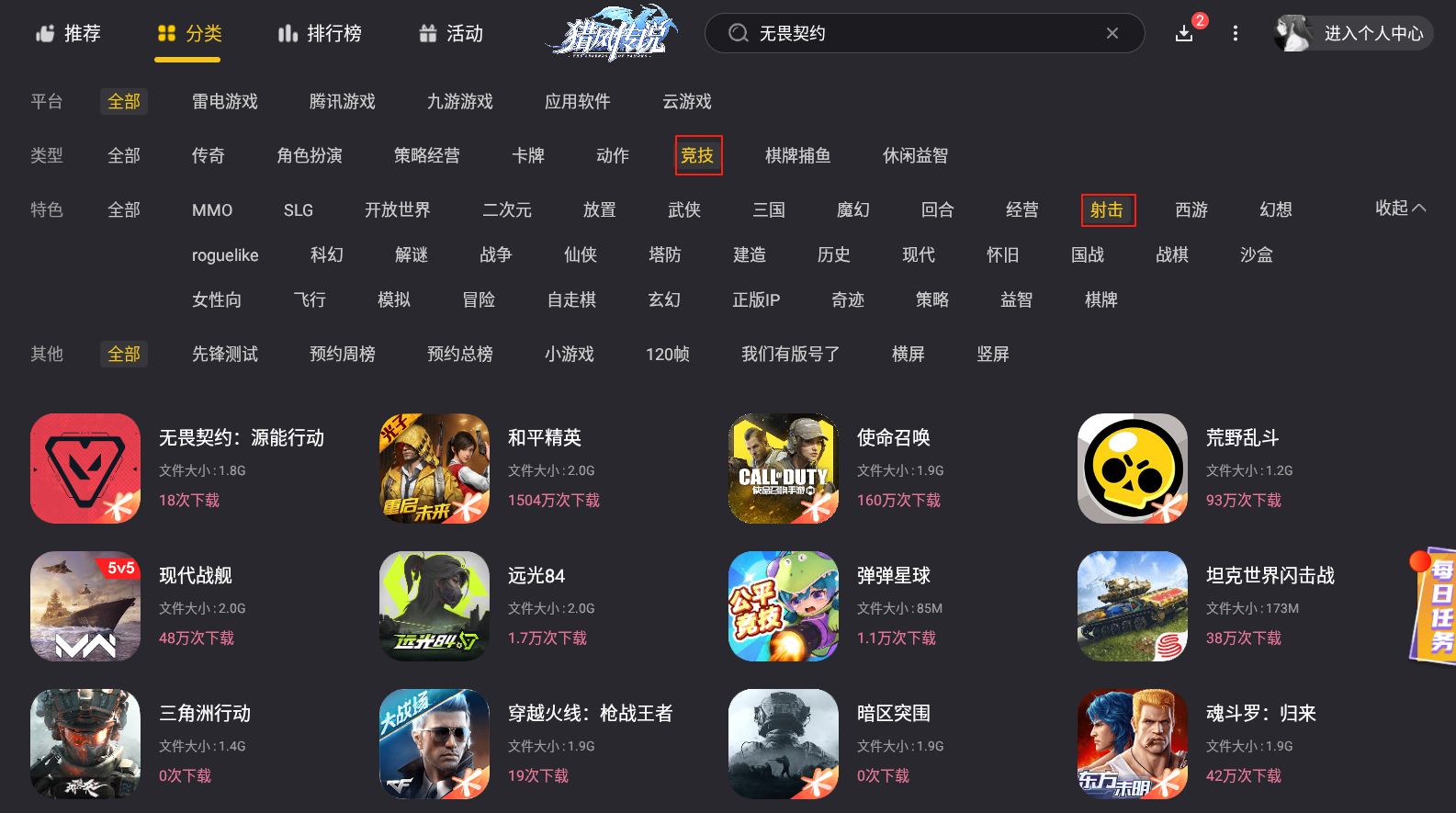
Task: Tap the search field with 无畏契约
Action: pos(919,34)
